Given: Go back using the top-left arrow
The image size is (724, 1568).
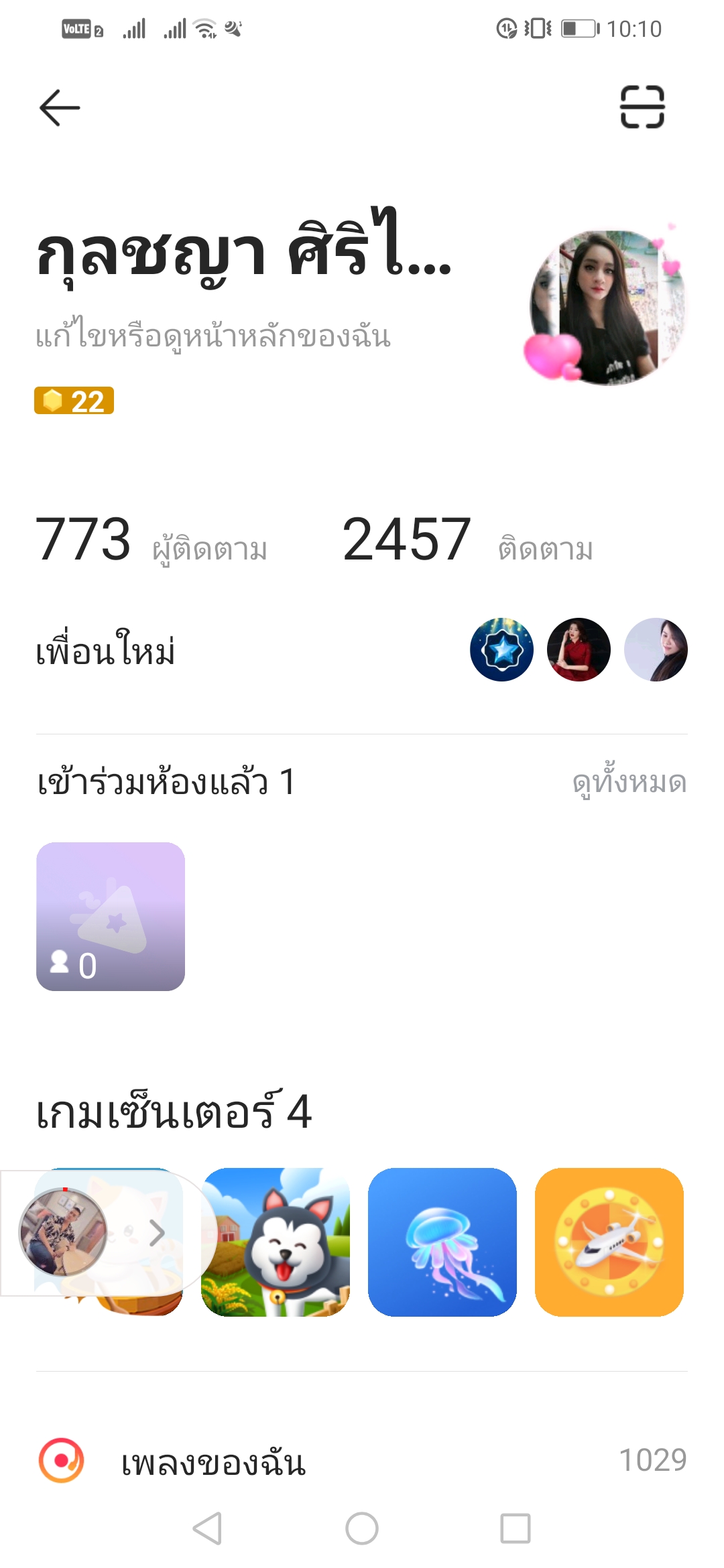Looking at the screenshot, I should (x=60, y=107).
